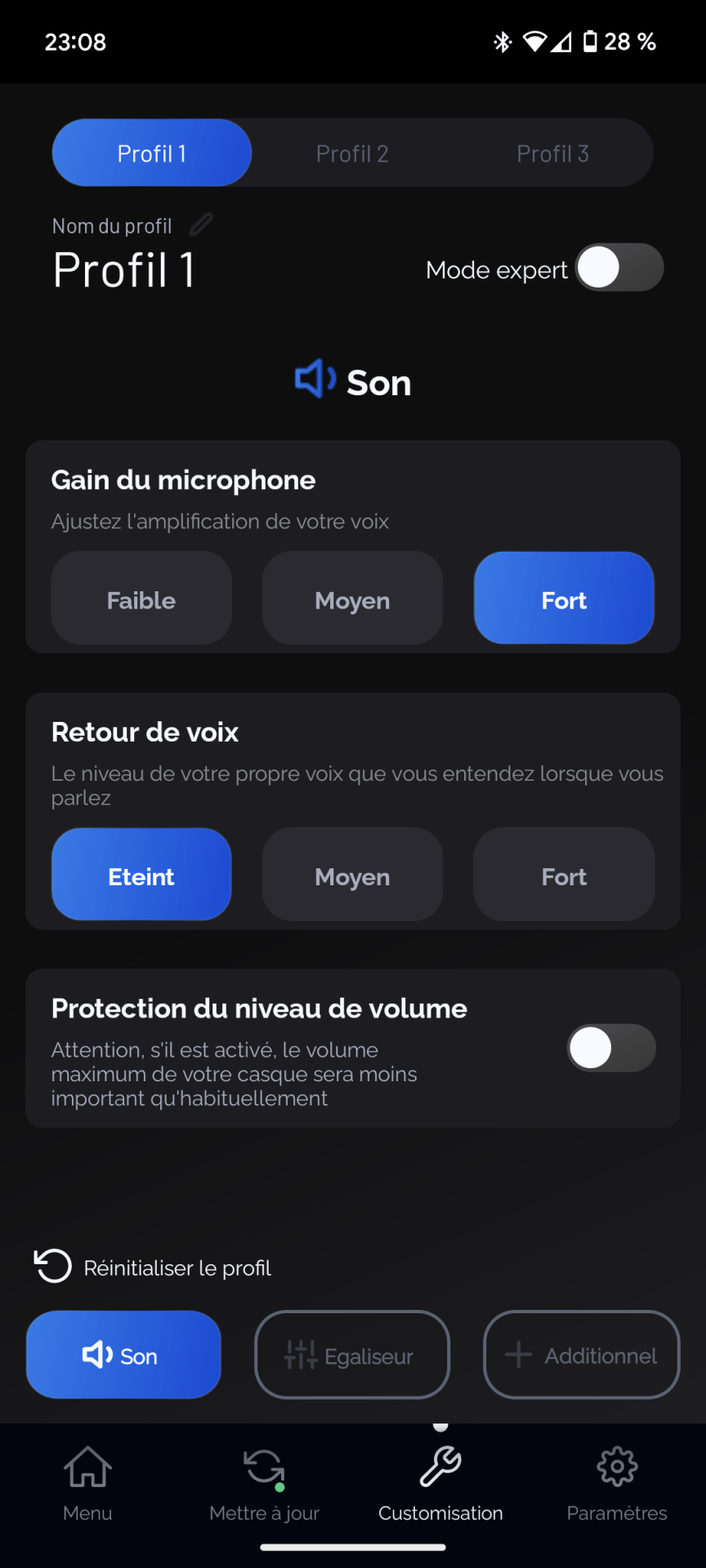This screenshot has height=1568, width=706.
Task: Select the Customisation tab
Action: coord(440,1484)
